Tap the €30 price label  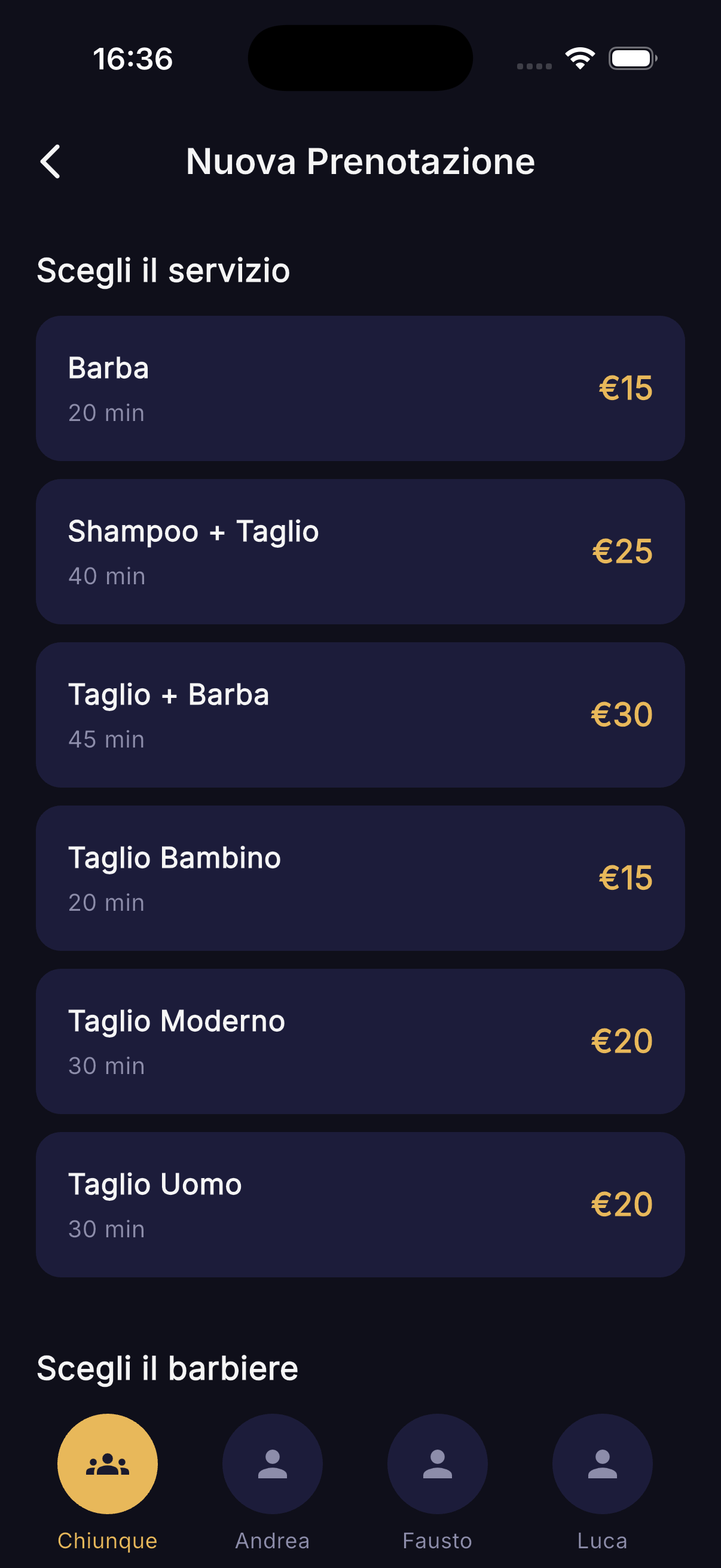(621, 714)
